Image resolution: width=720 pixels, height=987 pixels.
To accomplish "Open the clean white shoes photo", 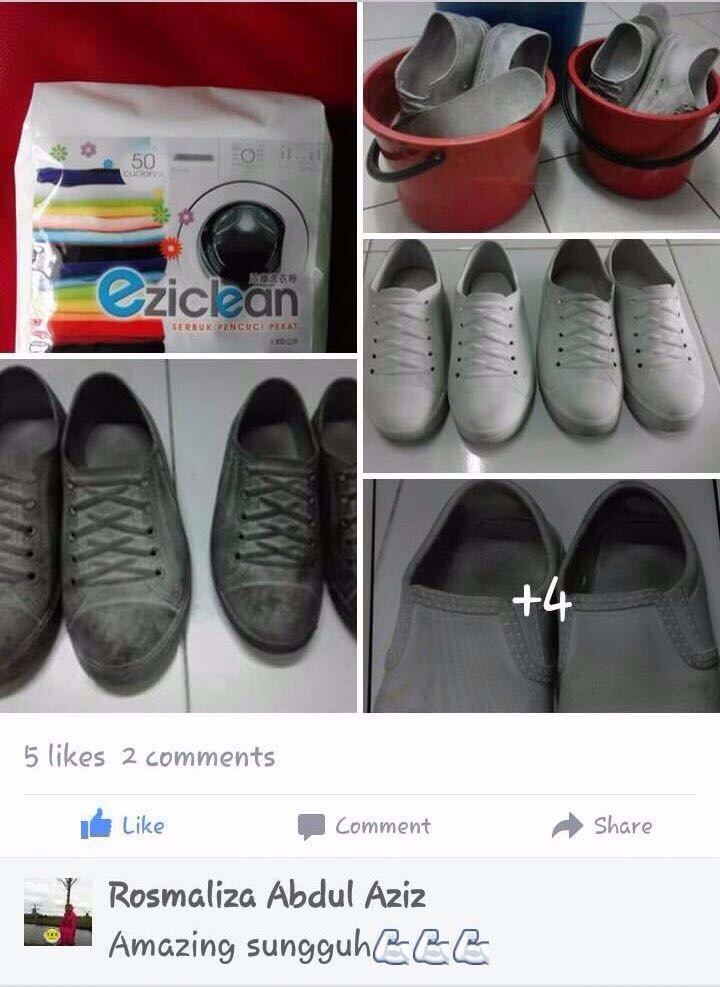I will tap(540, 355).
